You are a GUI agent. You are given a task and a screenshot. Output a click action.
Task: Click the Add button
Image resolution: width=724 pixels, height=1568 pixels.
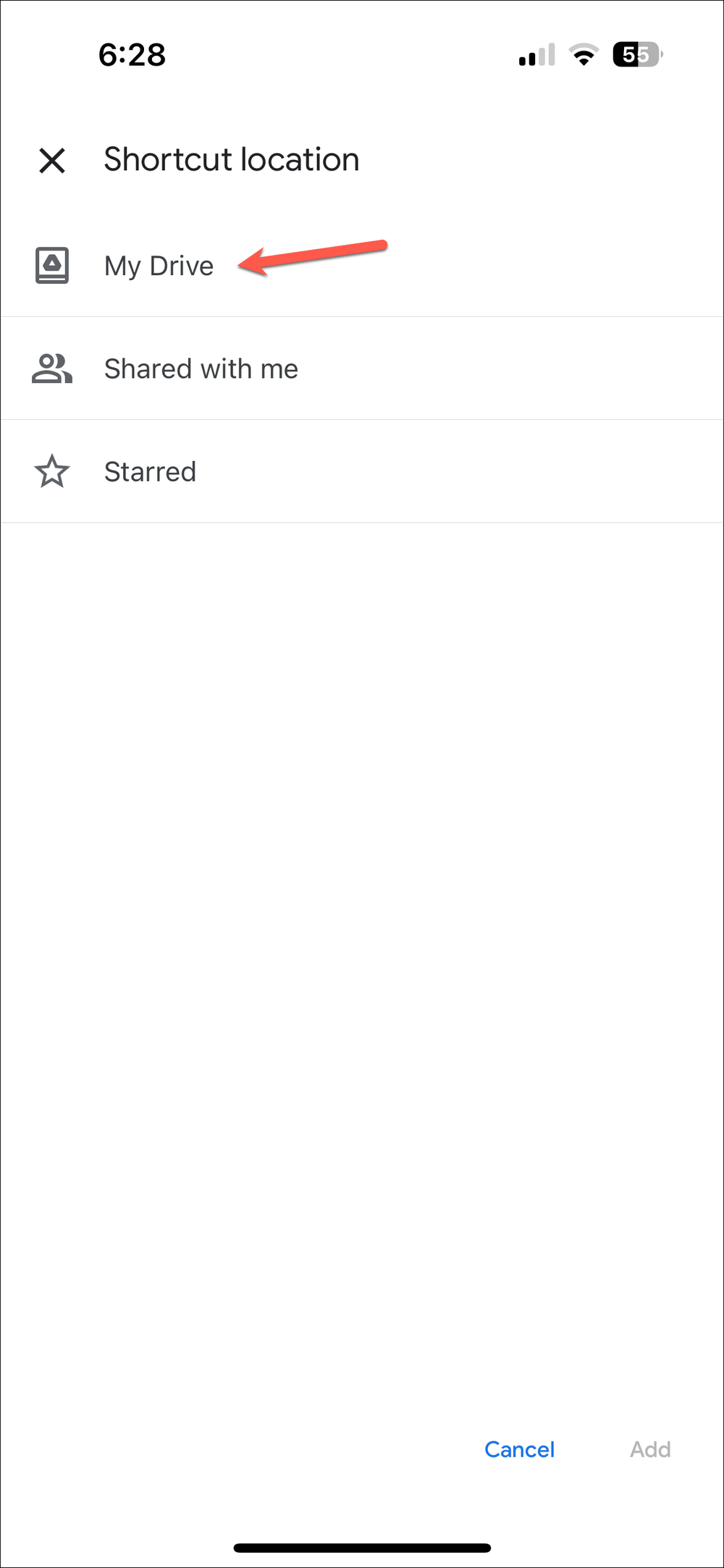650,1449
